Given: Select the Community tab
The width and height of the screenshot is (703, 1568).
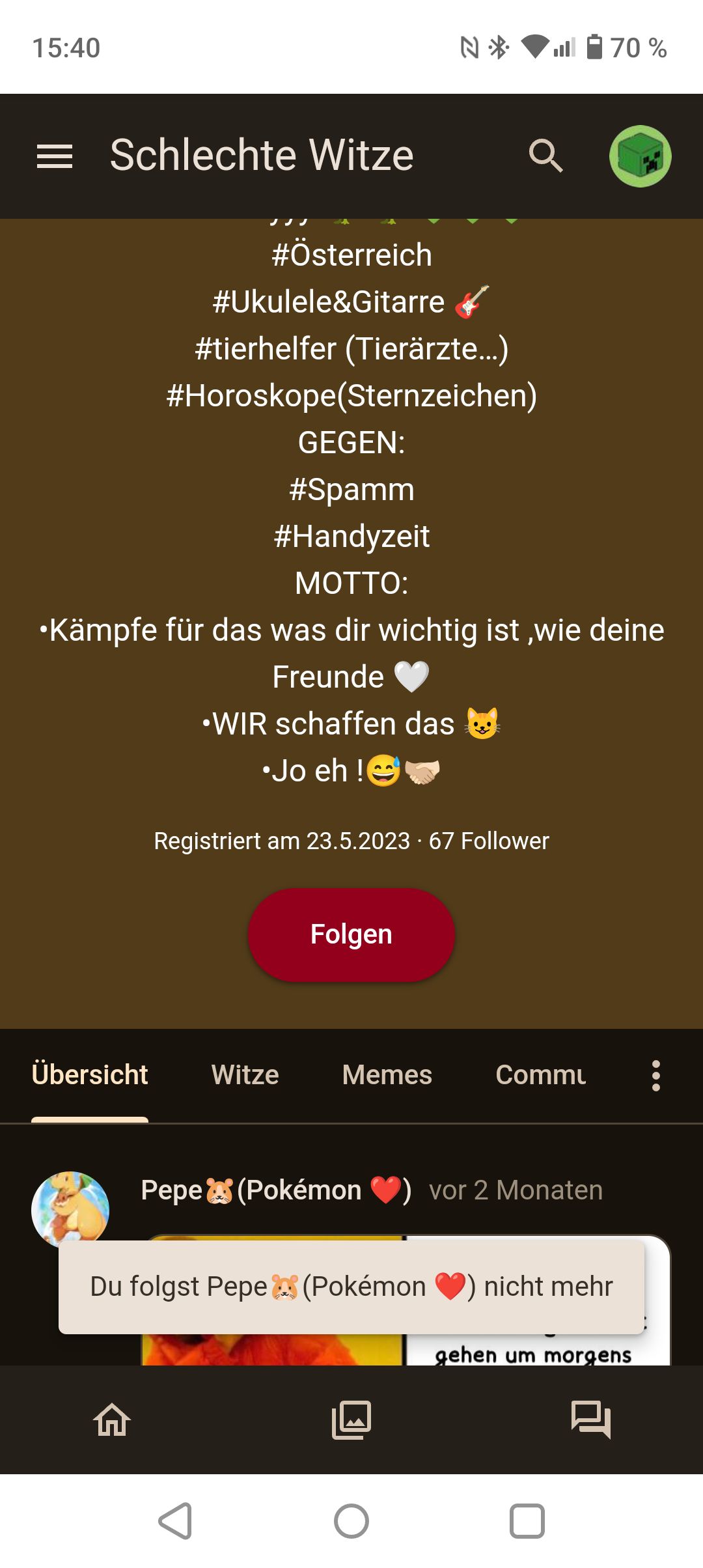Looking at the screenshot, I should click(x=540, y=1074).
